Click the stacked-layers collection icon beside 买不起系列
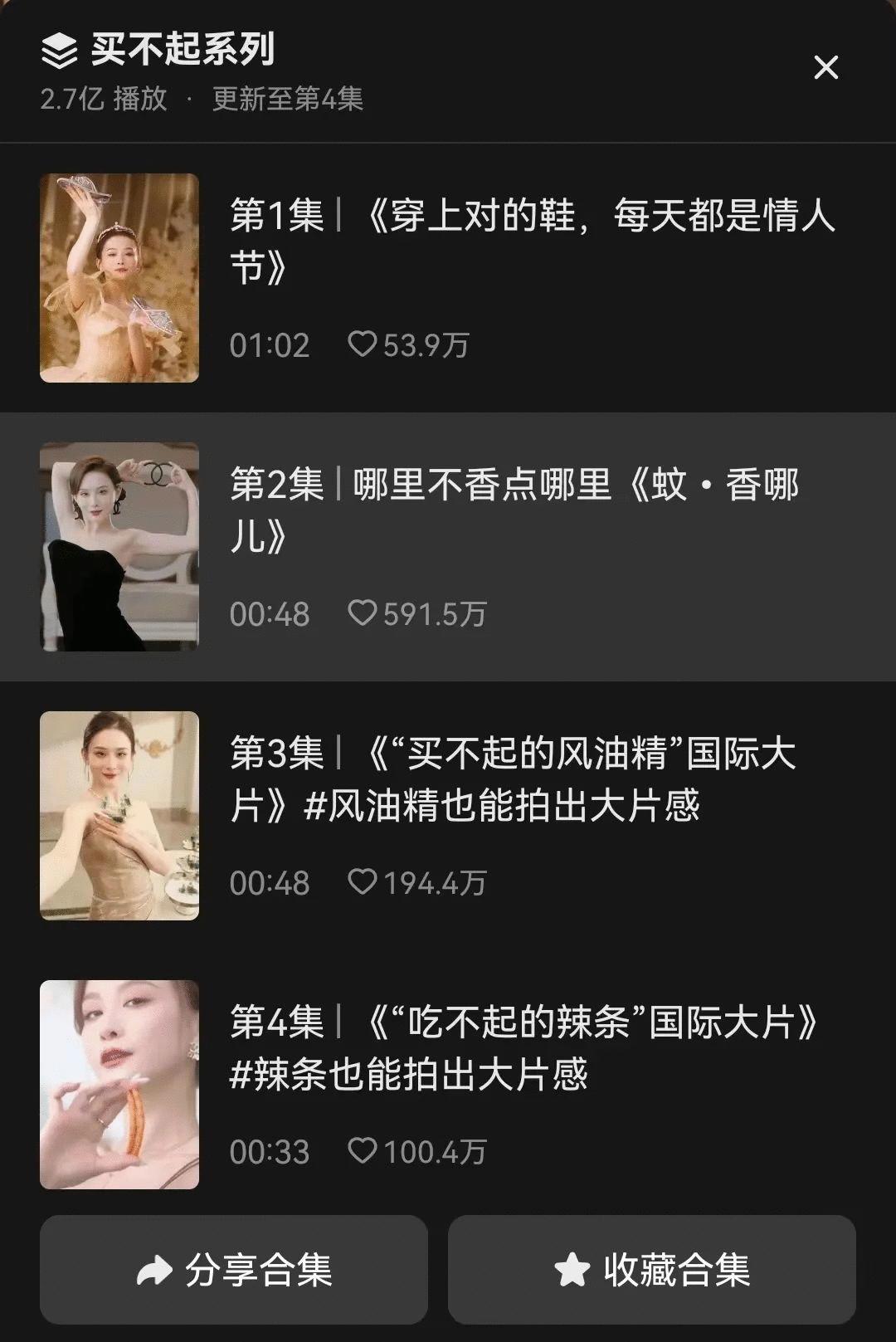The height and width of the screenshot is (1342, 896). pyautogui.click(x=58, y=50)
